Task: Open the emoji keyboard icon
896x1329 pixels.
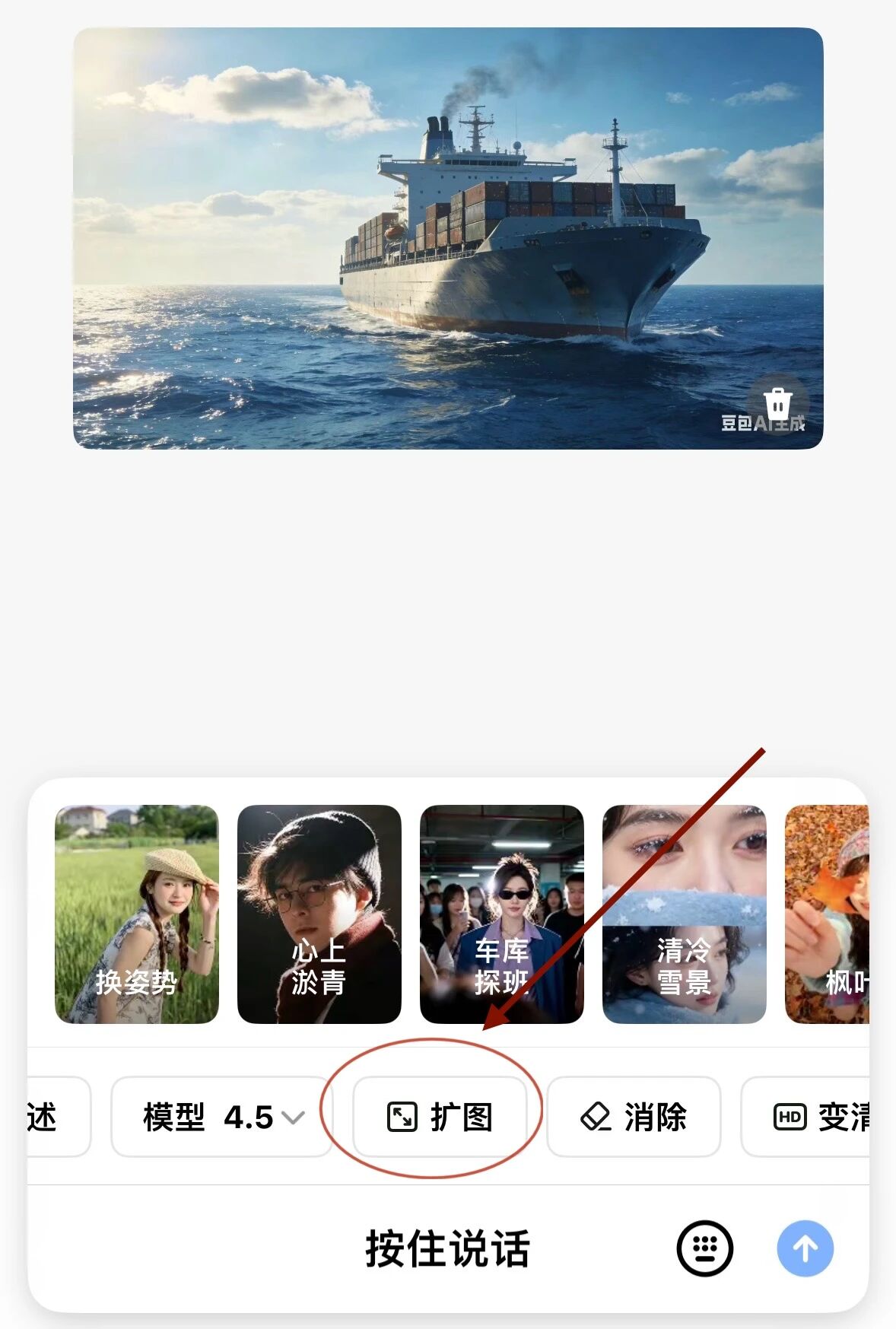Action: [x=704, y=1248]
